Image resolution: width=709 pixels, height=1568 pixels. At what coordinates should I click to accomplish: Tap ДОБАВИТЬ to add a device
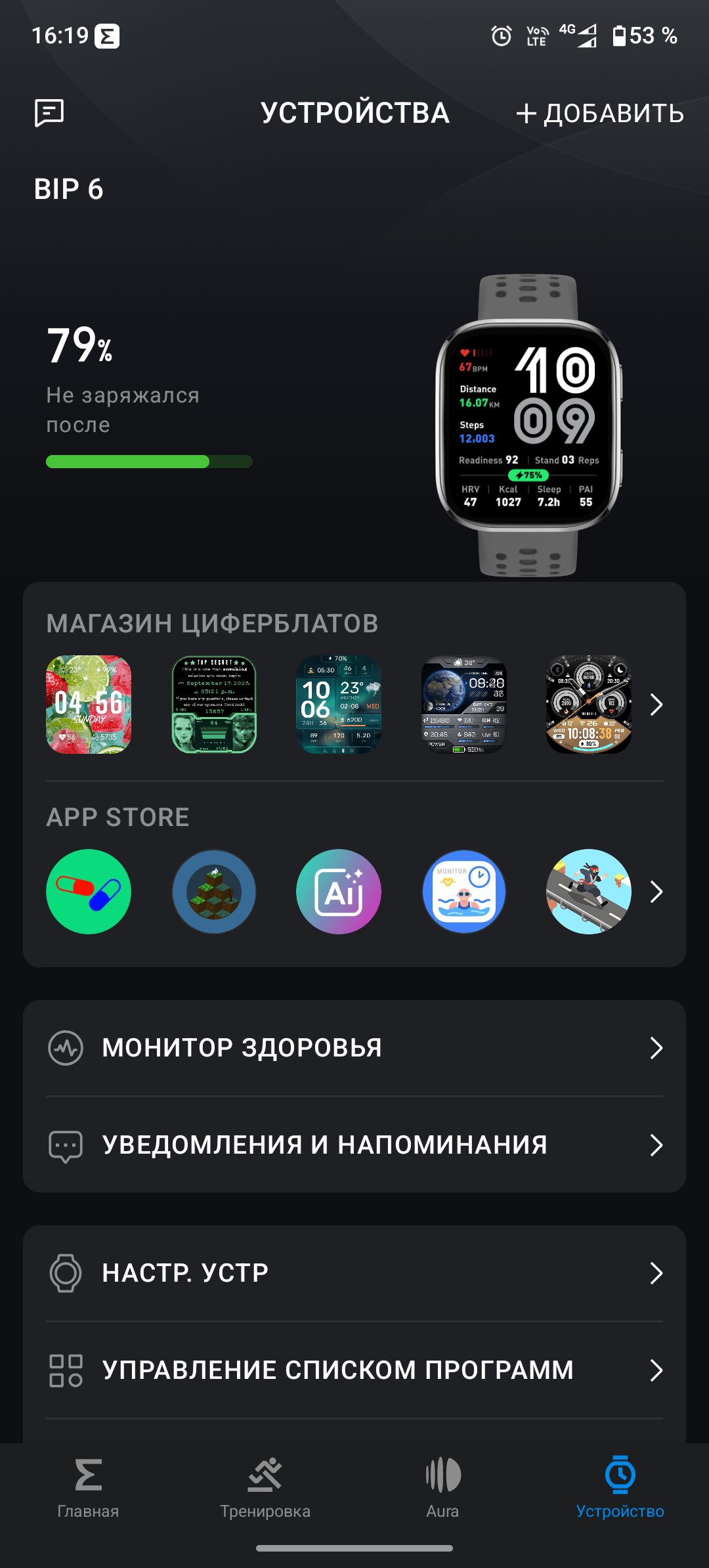coord(600,114)
